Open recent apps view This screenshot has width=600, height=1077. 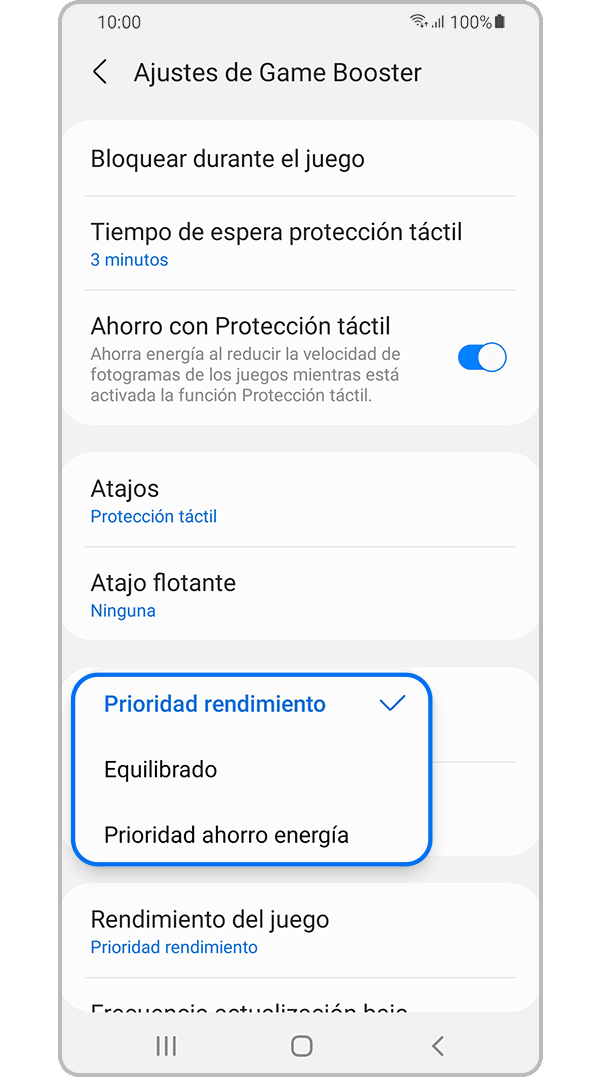tap(166, 1046)
